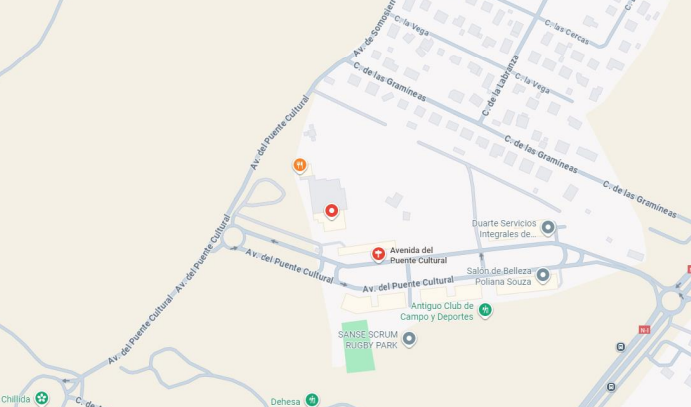Open SANSE SCRUM RUGBY PARK marker

[x=408, y=339]
